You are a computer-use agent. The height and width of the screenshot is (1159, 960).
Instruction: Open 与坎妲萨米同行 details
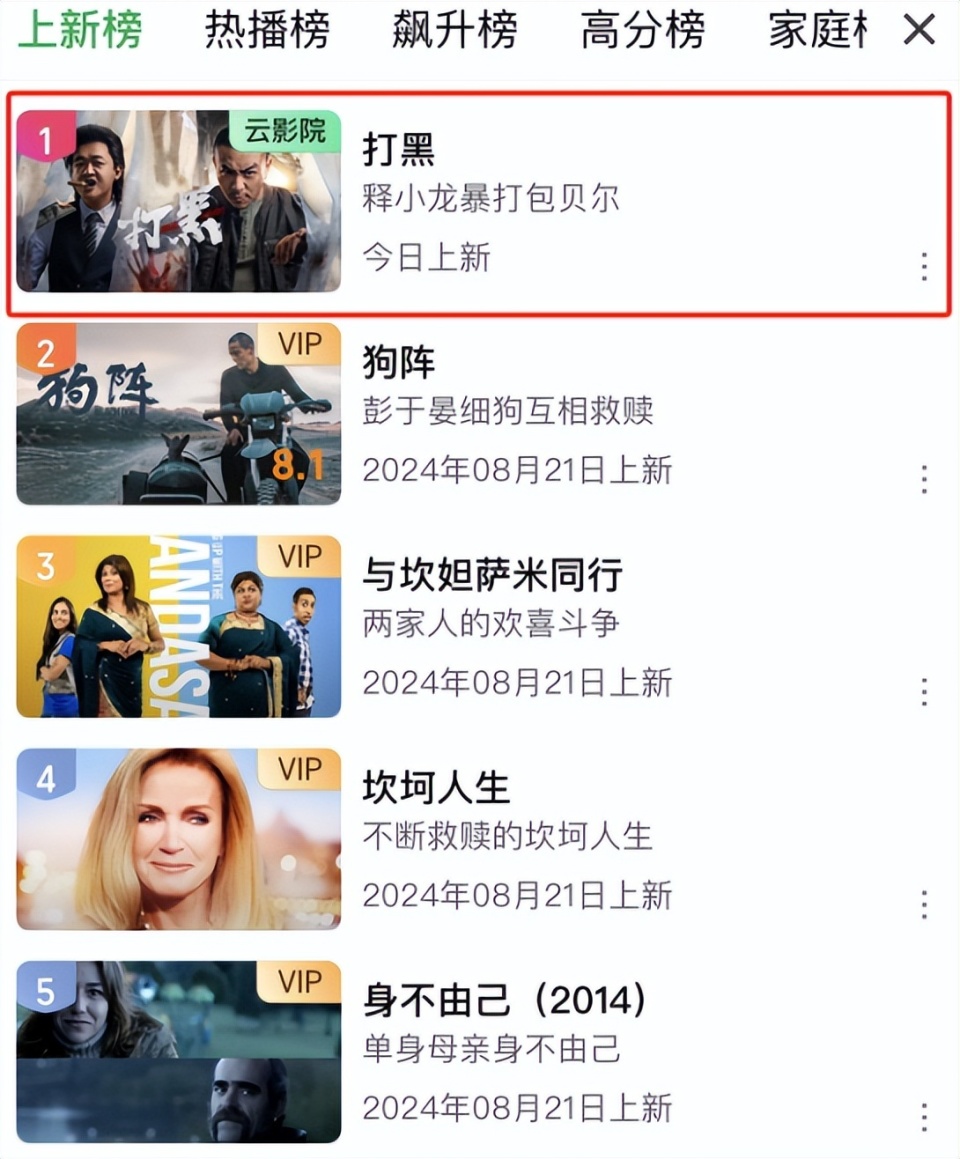(492, 575)
